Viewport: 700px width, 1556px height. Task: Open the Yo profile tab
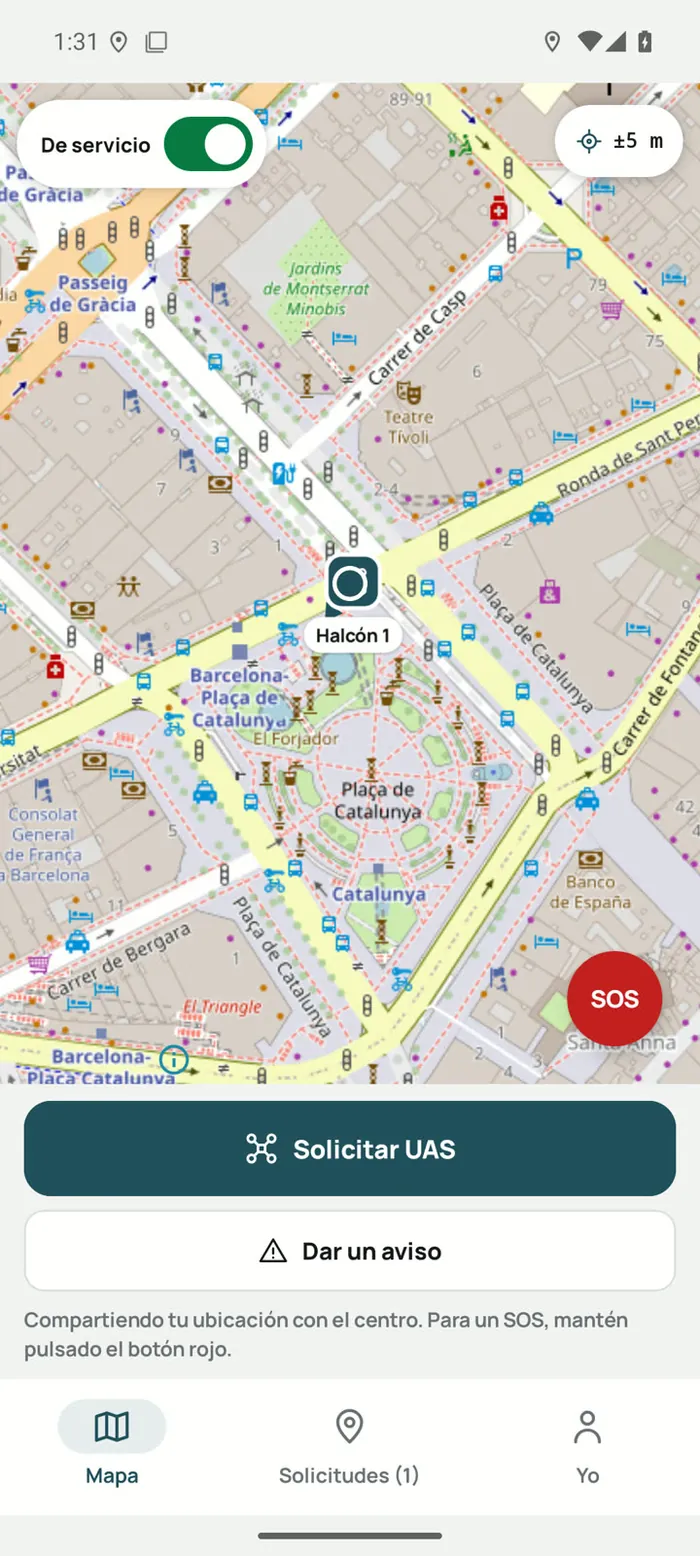[x=587, y=1446]
